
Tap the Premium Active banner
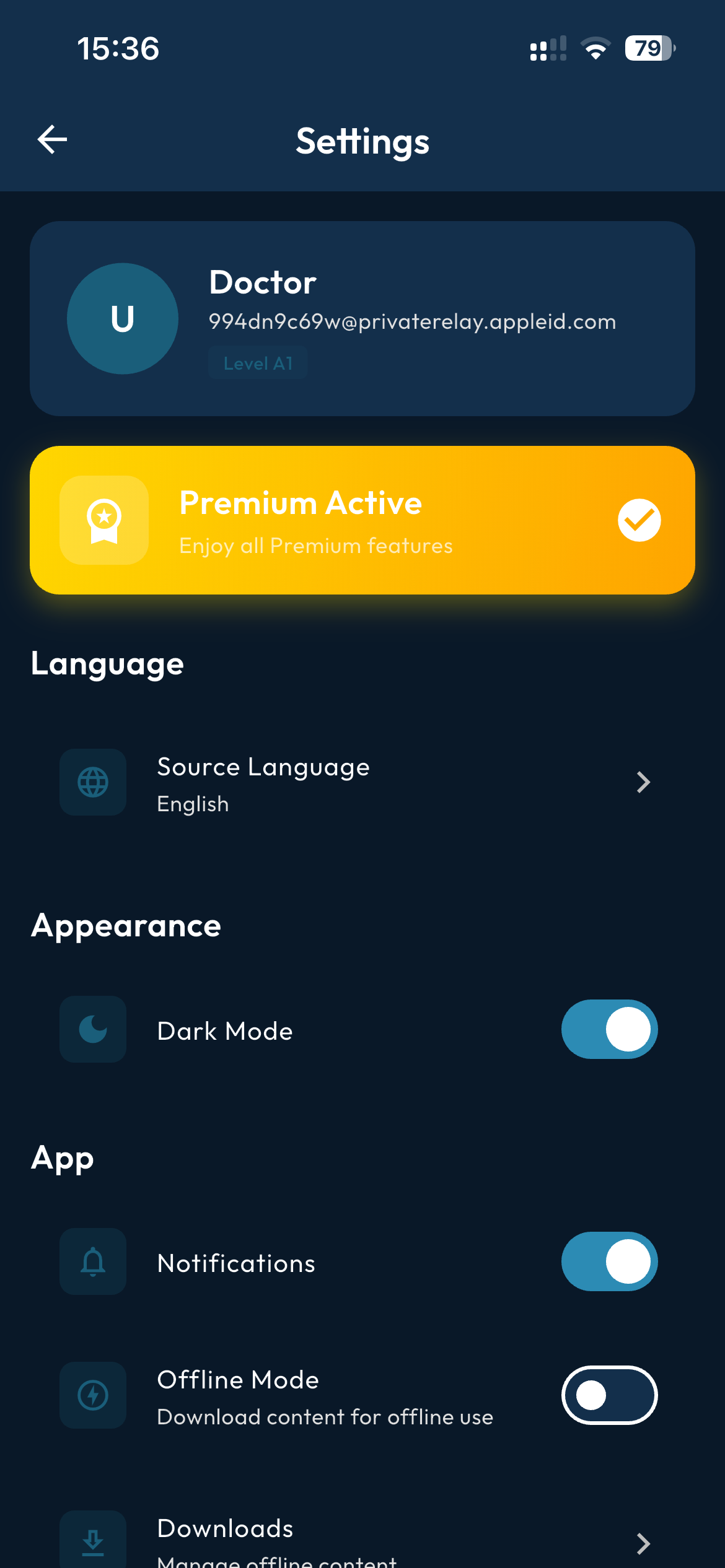tap(362, 520)
